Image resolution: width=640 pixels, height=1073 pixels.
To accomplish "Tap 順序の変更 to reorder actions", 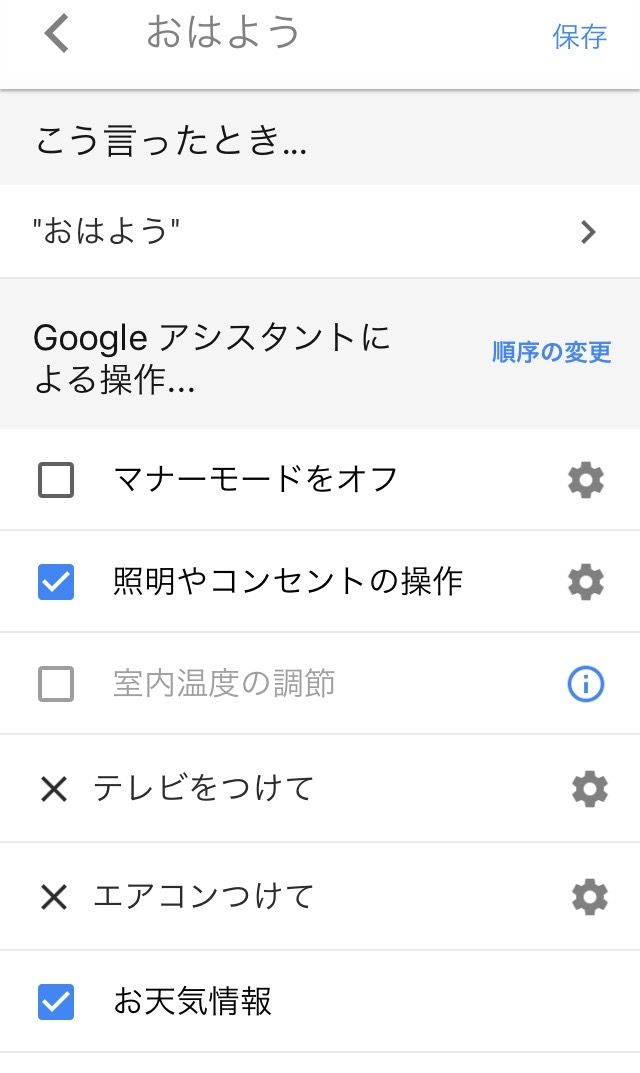I will click(x=551, y=352).
